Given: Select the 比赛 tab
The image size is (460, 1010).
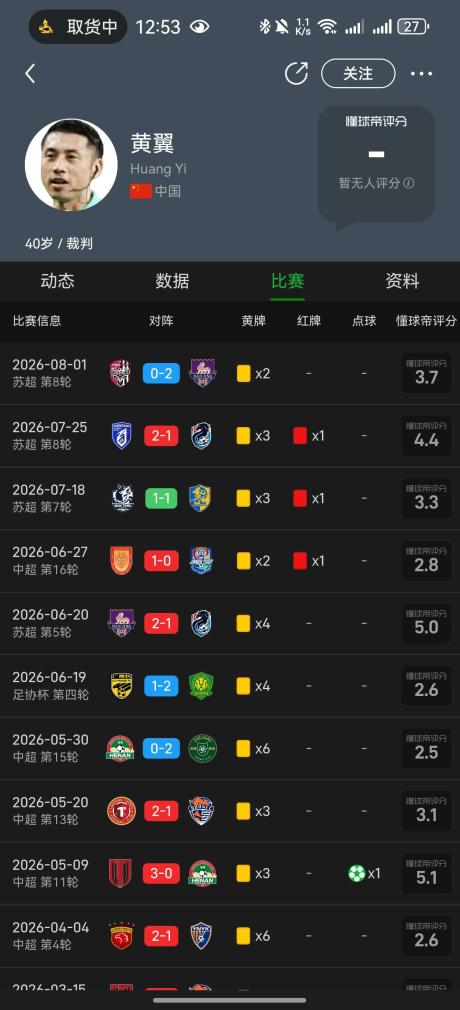Looking at the screenshot, I should point(287,281).
